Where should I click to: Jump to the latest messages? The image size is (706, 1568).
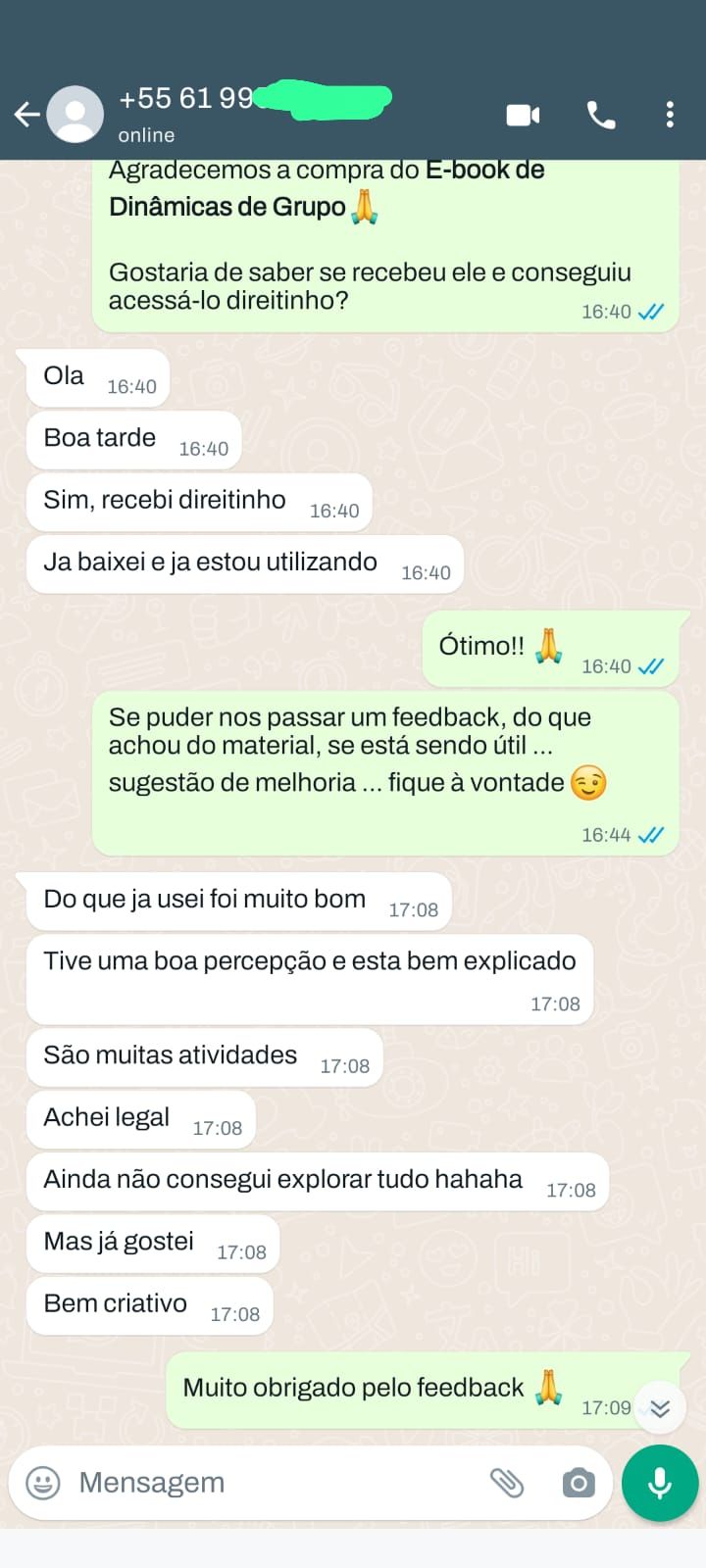(660, 1408)
